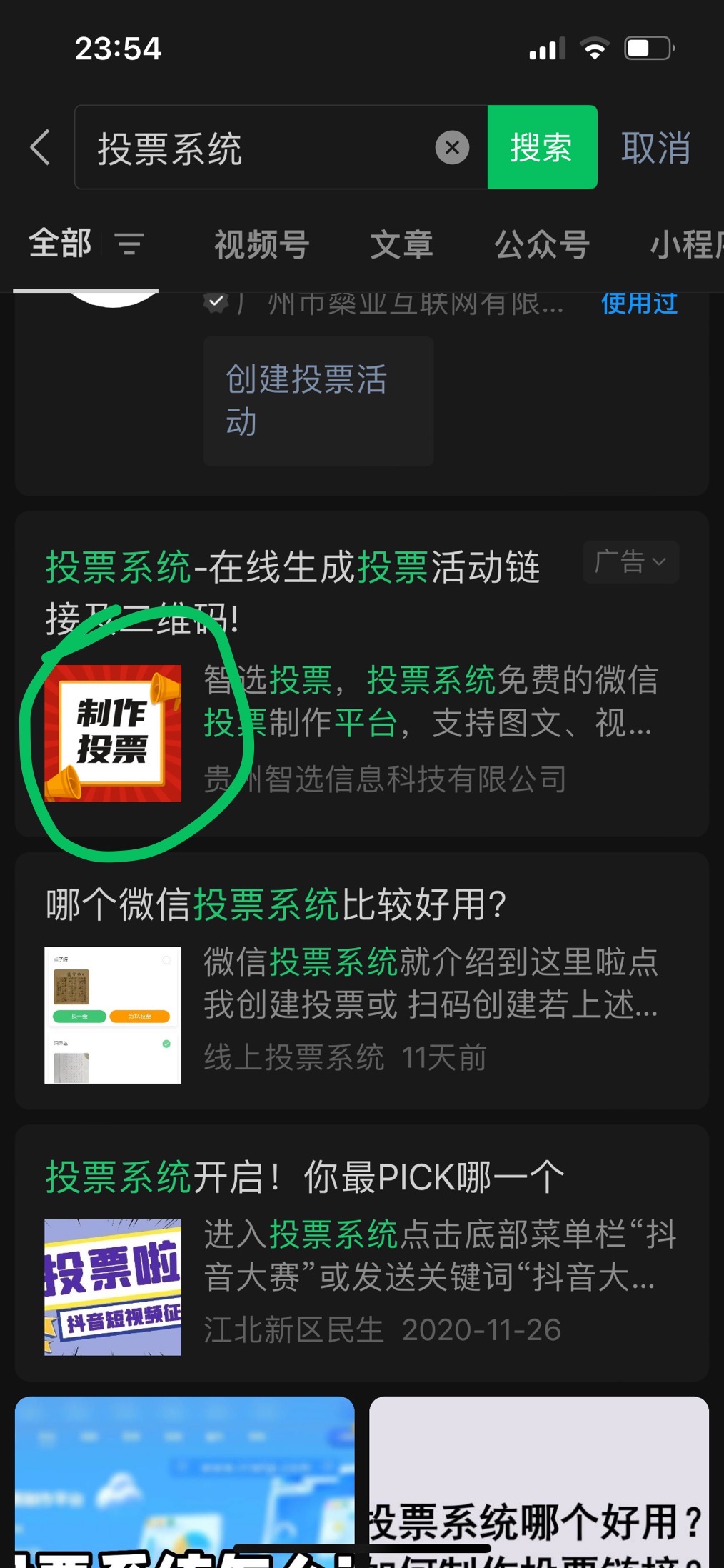The width and height of the screenshot is (724, 1568).
Task: Select the 全部 tab
Action: 60,244
